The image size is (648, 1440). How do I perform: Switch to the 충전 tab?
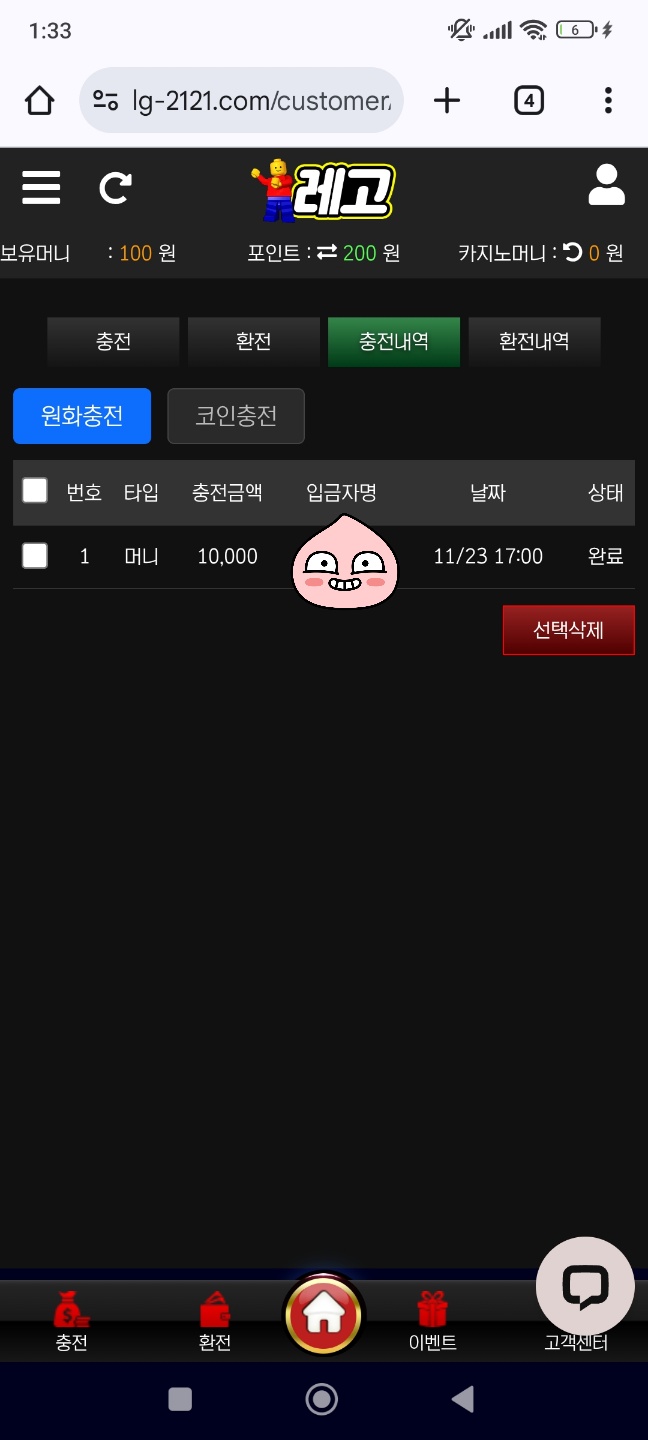point(113,342)
